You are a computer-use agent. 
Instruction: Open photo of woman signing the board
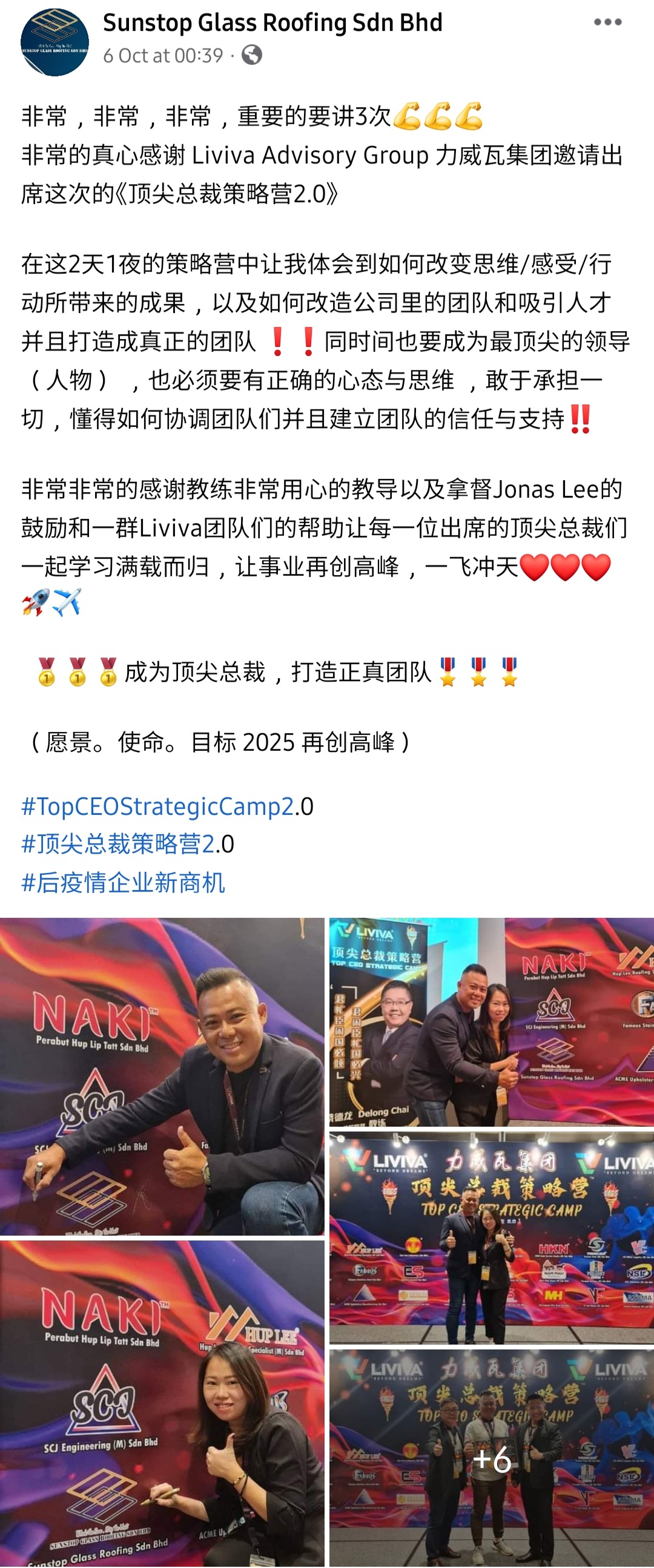[x=162, y=1404]
